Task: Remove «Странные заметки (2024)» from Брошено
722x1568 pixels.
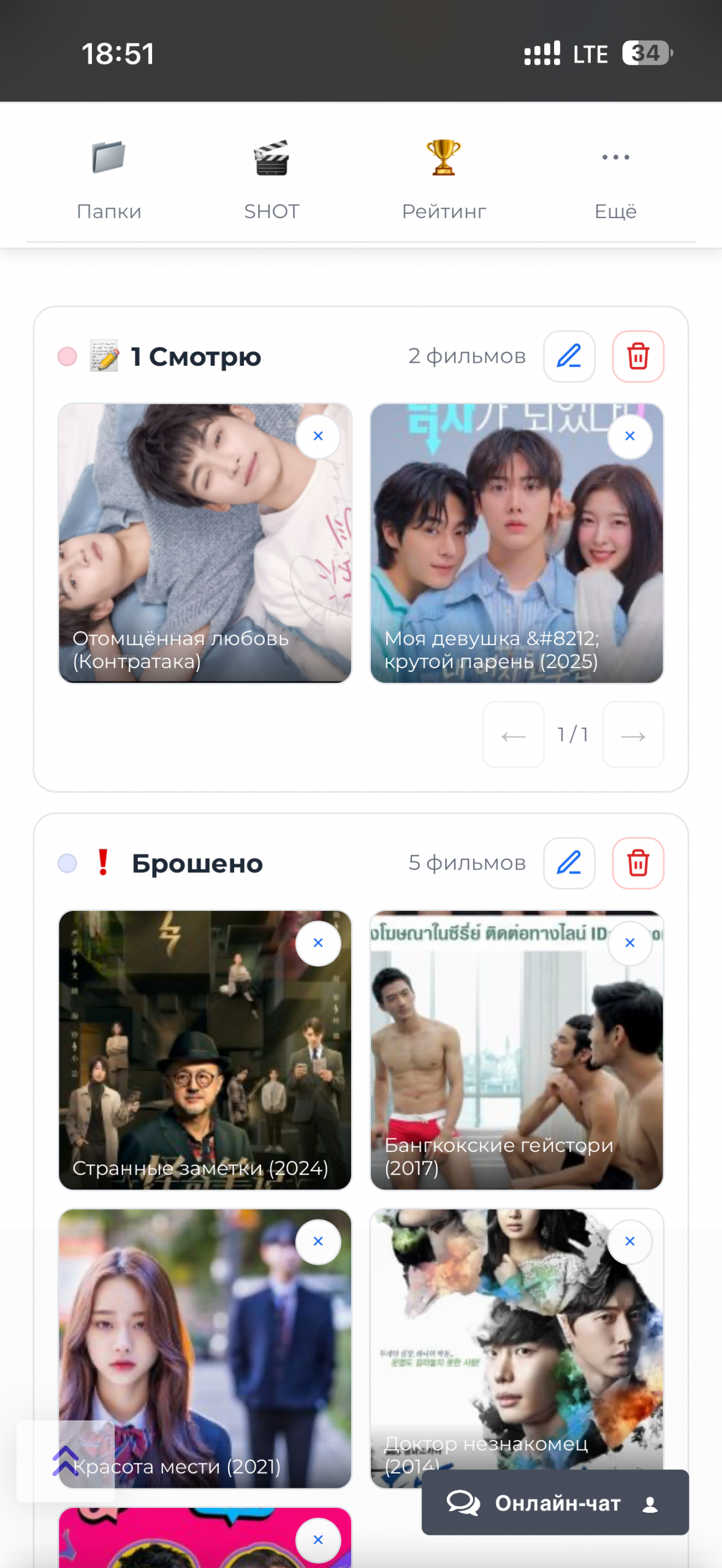Action: 318,943
